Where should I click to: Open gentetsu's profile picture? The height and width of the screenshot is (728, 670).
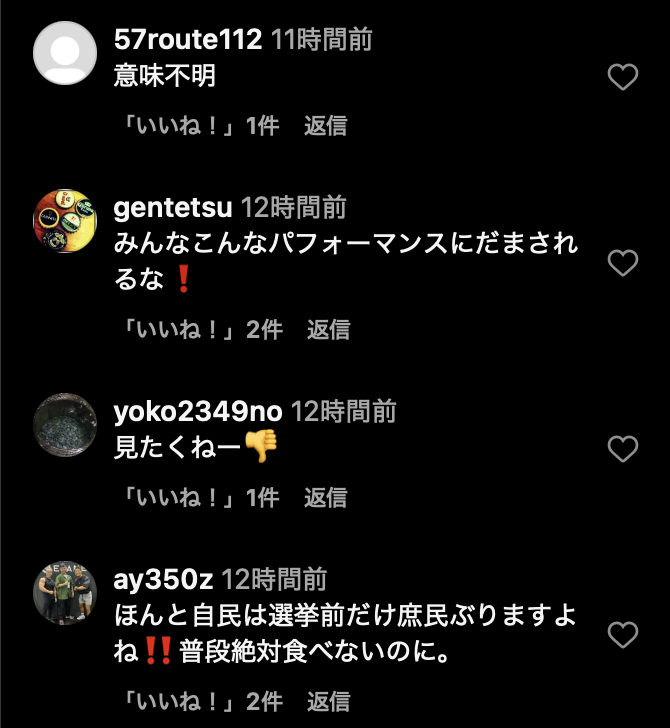click(x=65, y=220)
